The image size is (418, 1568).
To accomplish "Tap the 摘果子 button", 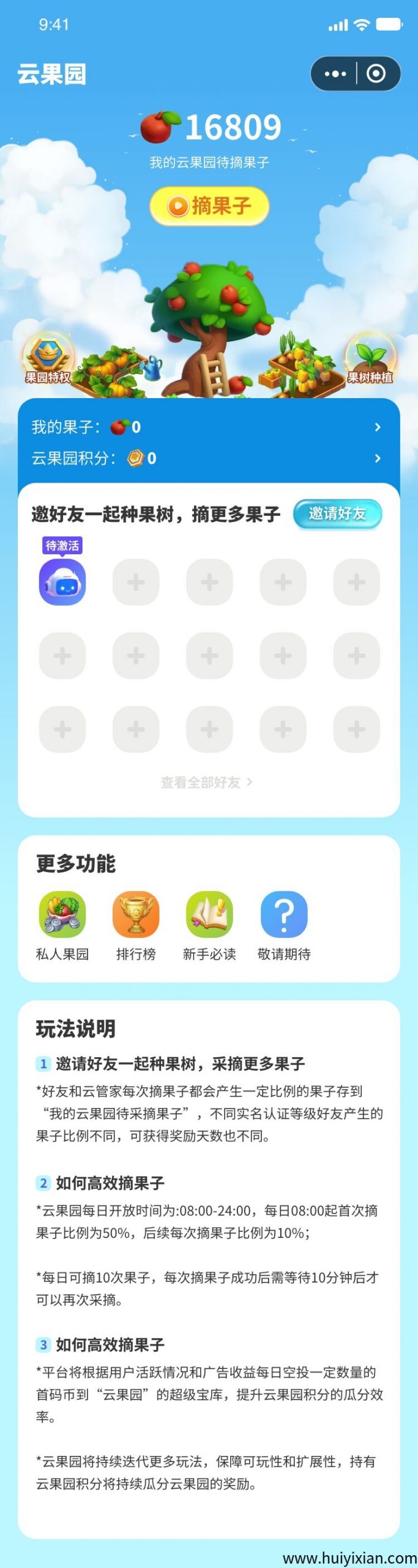I will tap(209, 206).
